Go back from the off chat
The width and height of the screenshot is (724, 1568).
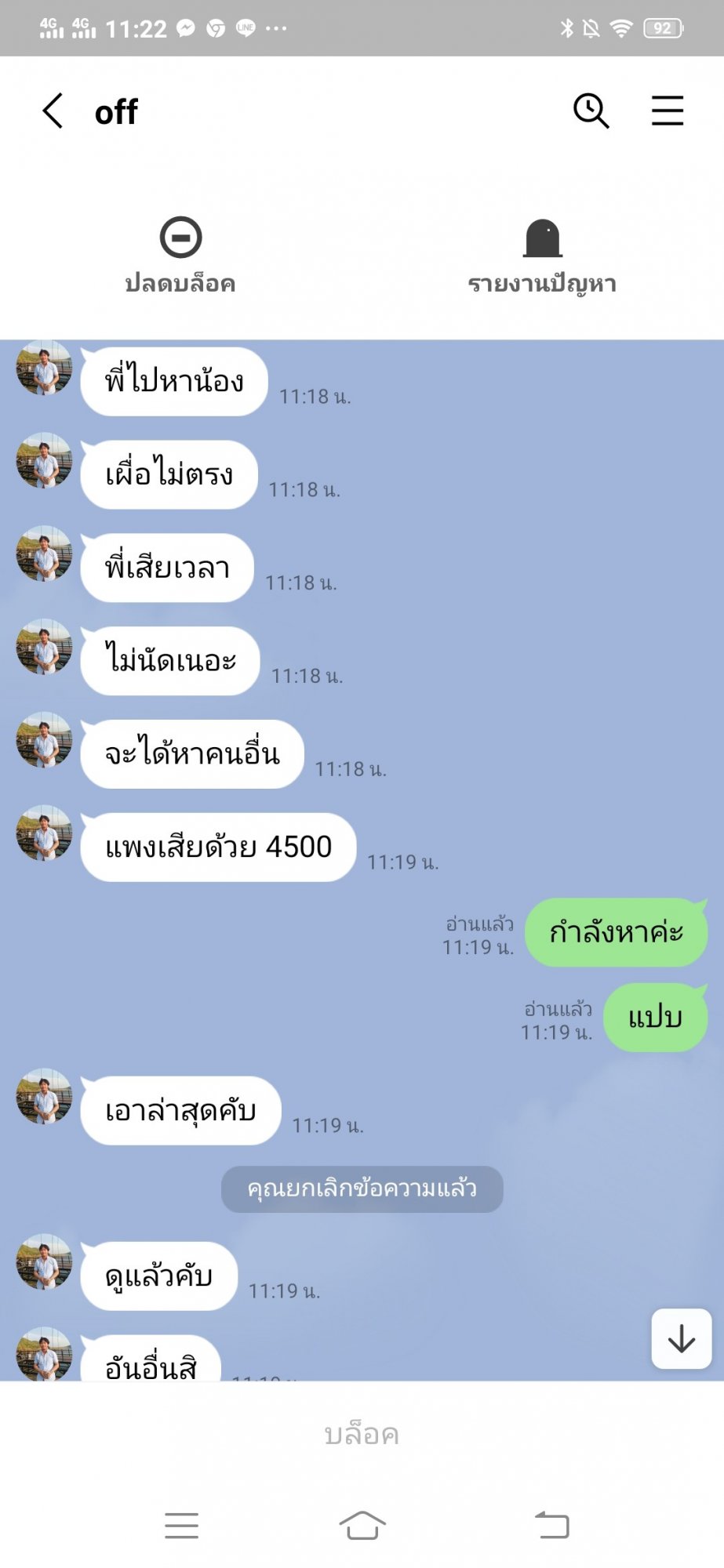pos(53,111)
